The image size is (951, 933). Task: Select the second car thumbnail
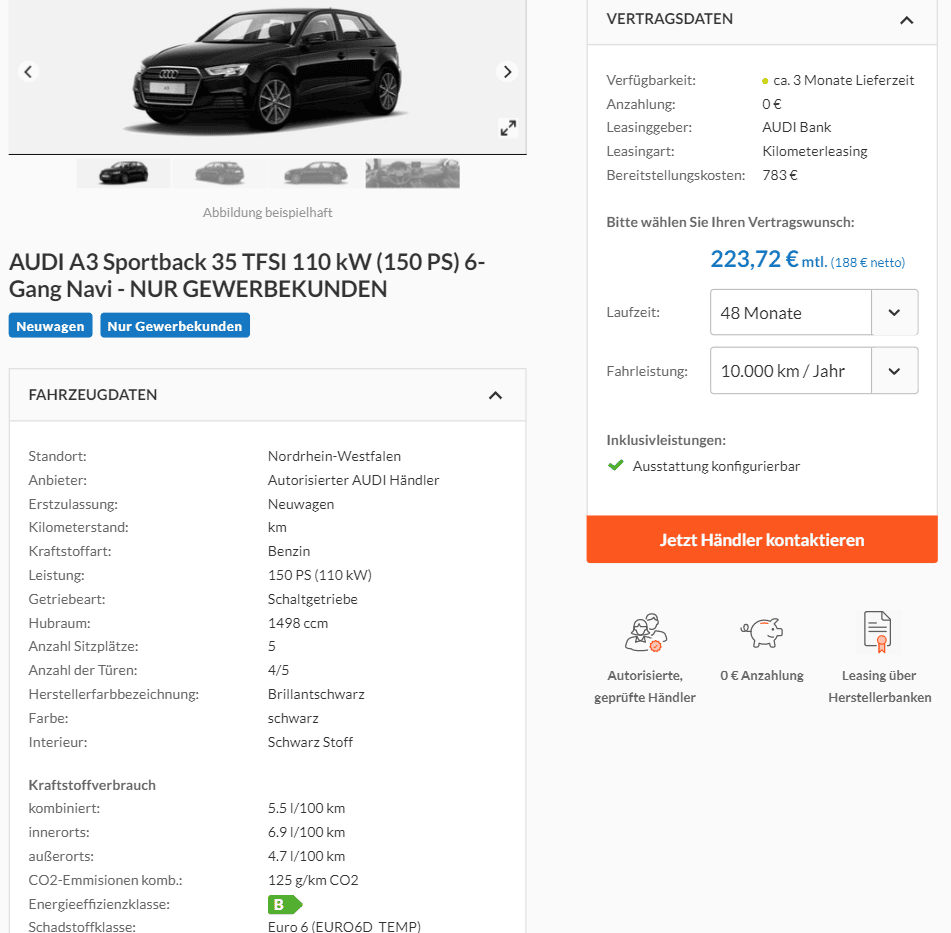click(x=220, y=173)
